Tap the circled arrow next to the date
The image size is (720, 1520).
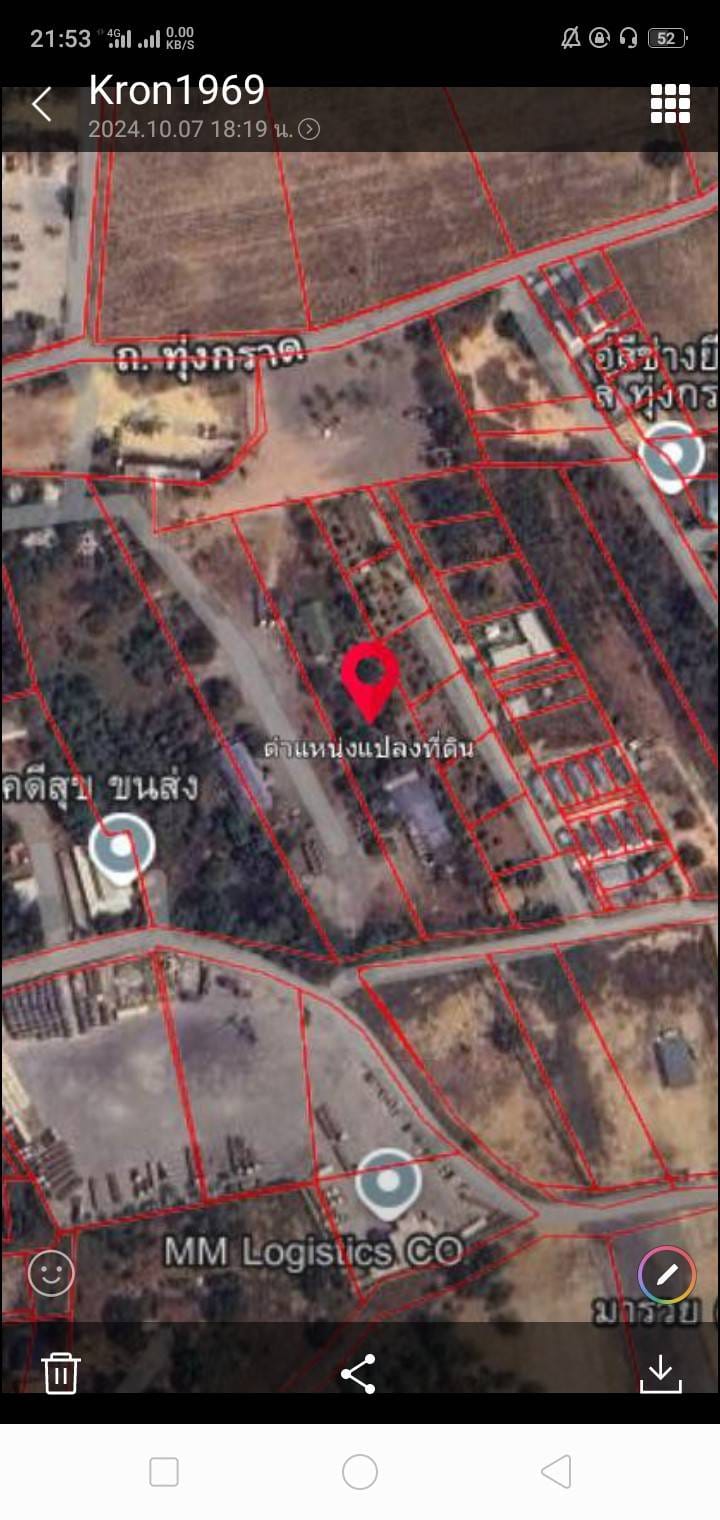click(309, 129)
